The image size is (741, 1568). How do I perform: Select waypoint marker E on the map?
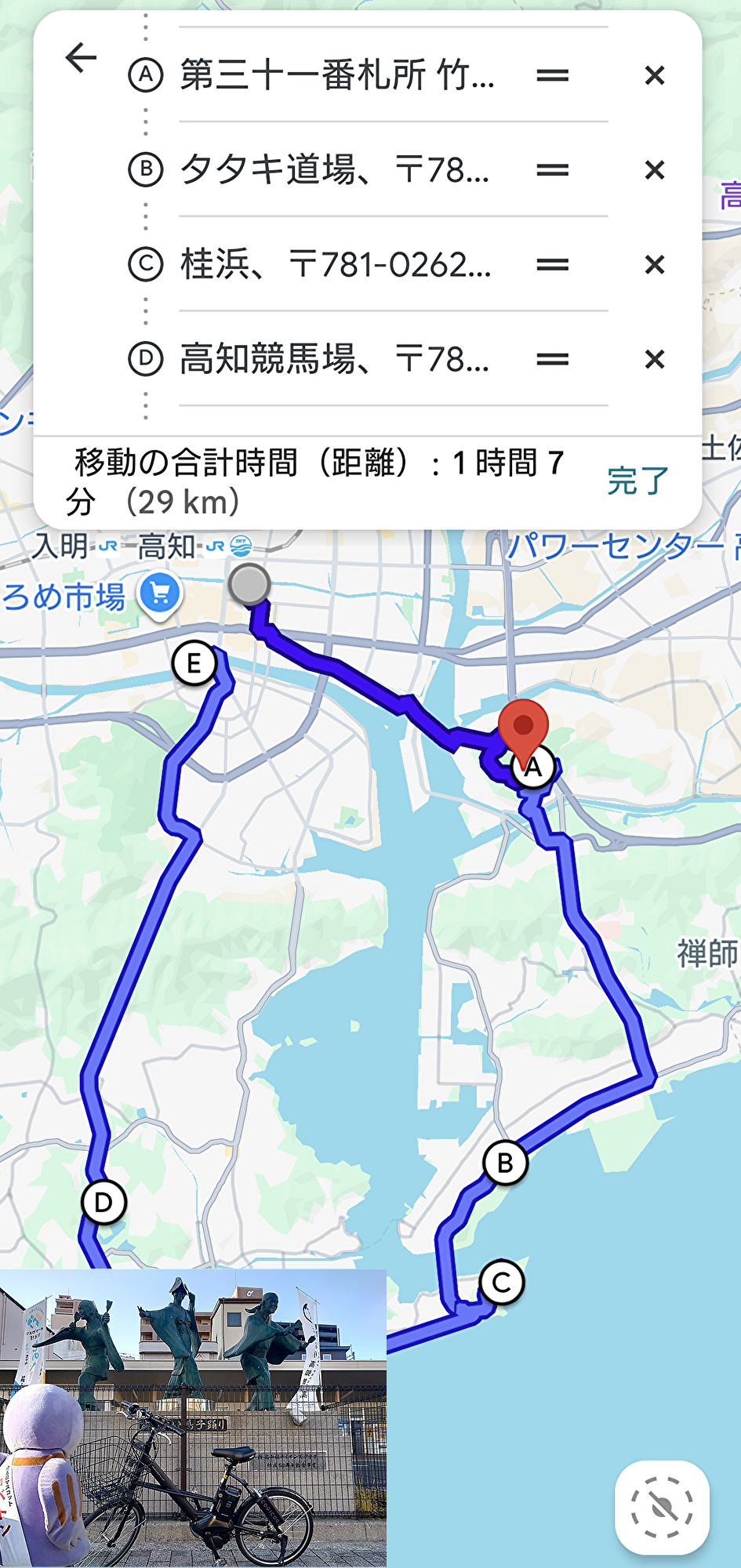[x=194, y=664]
